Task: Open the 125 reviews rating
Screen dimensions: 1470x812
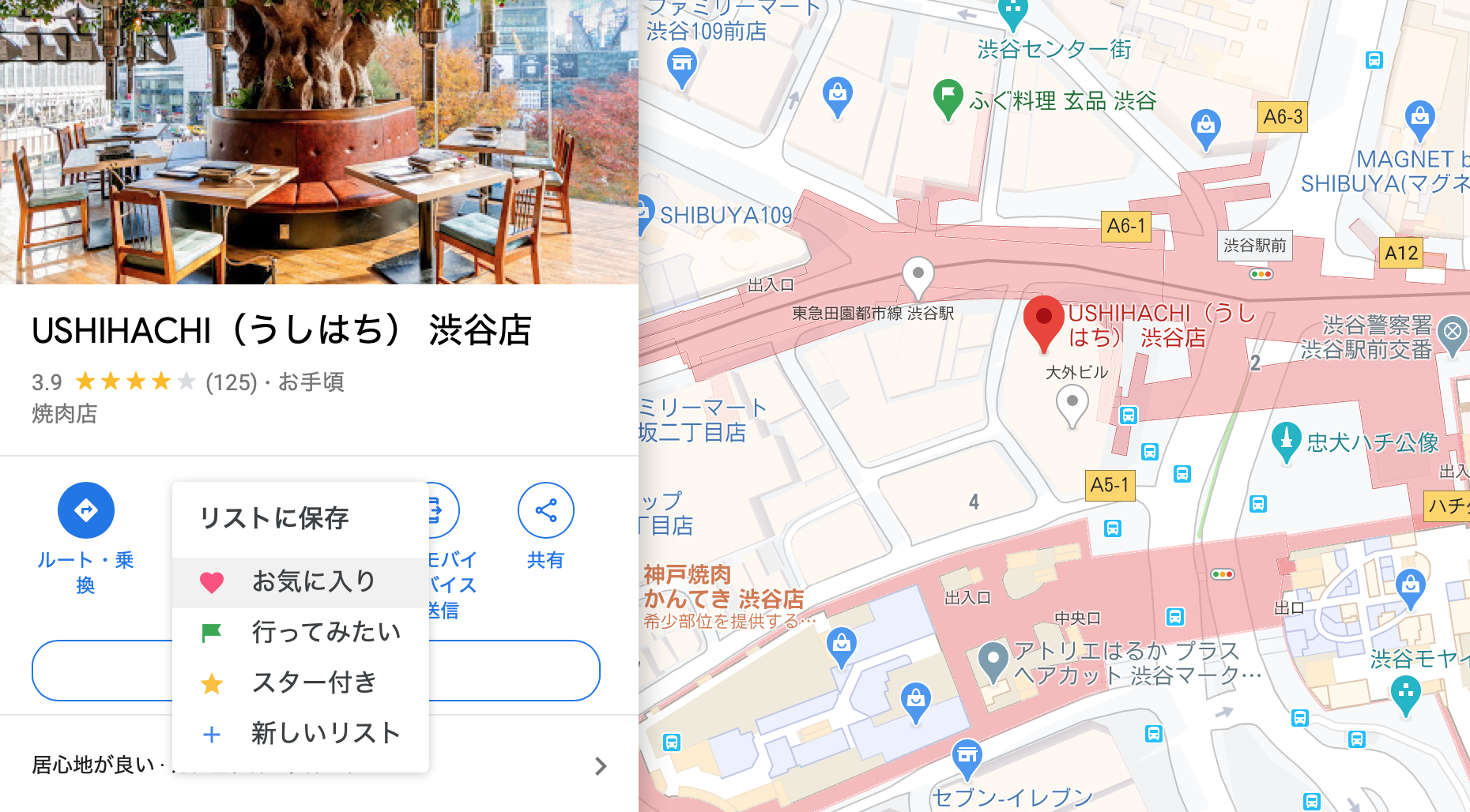Action: pyautogui.click(x=231, y=382)
